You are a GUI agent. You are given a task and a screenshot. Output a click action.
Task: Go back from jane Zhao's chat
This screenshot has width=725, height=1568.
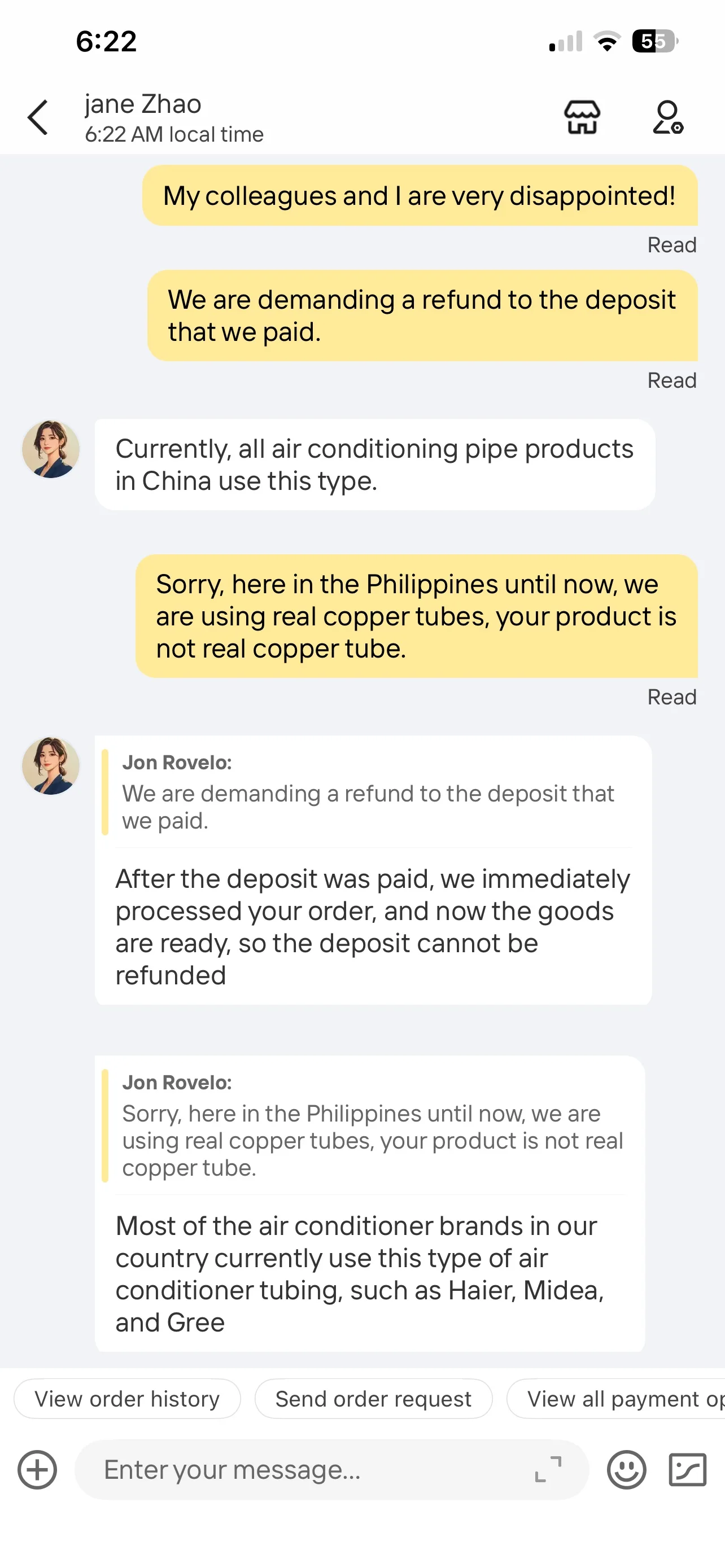pos(38,117)
